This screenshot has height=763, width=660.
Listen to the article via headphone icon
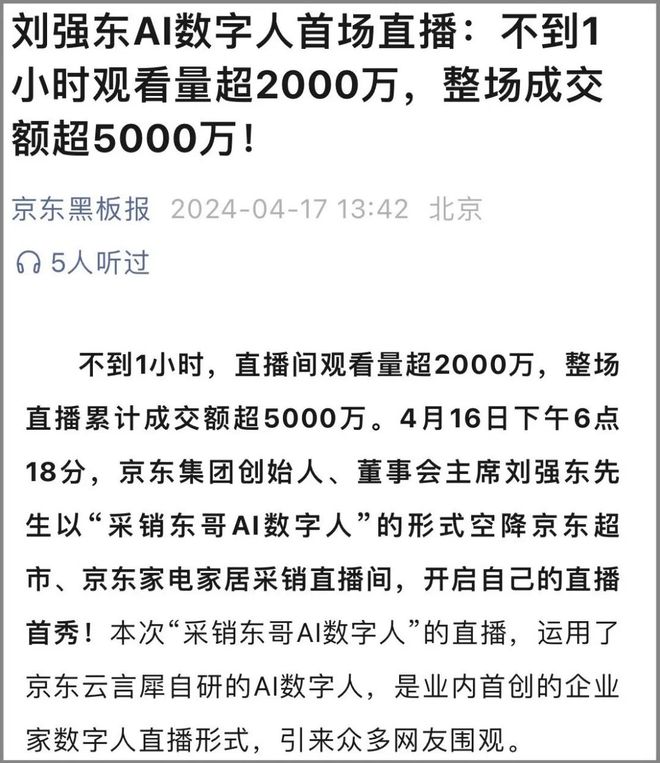coord(29,263)
